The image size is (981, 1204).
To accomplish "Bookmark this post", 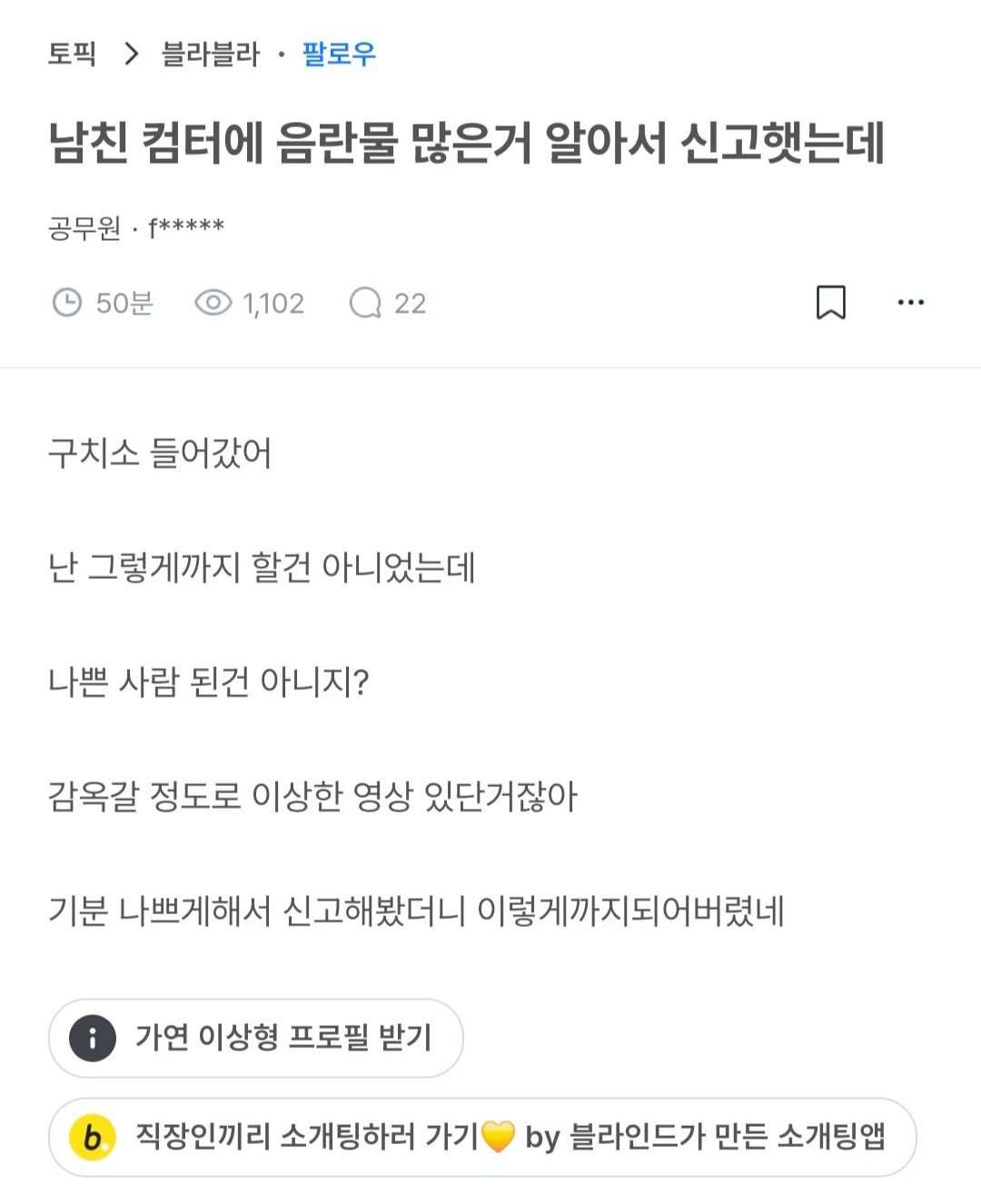I will coord(830,303).
